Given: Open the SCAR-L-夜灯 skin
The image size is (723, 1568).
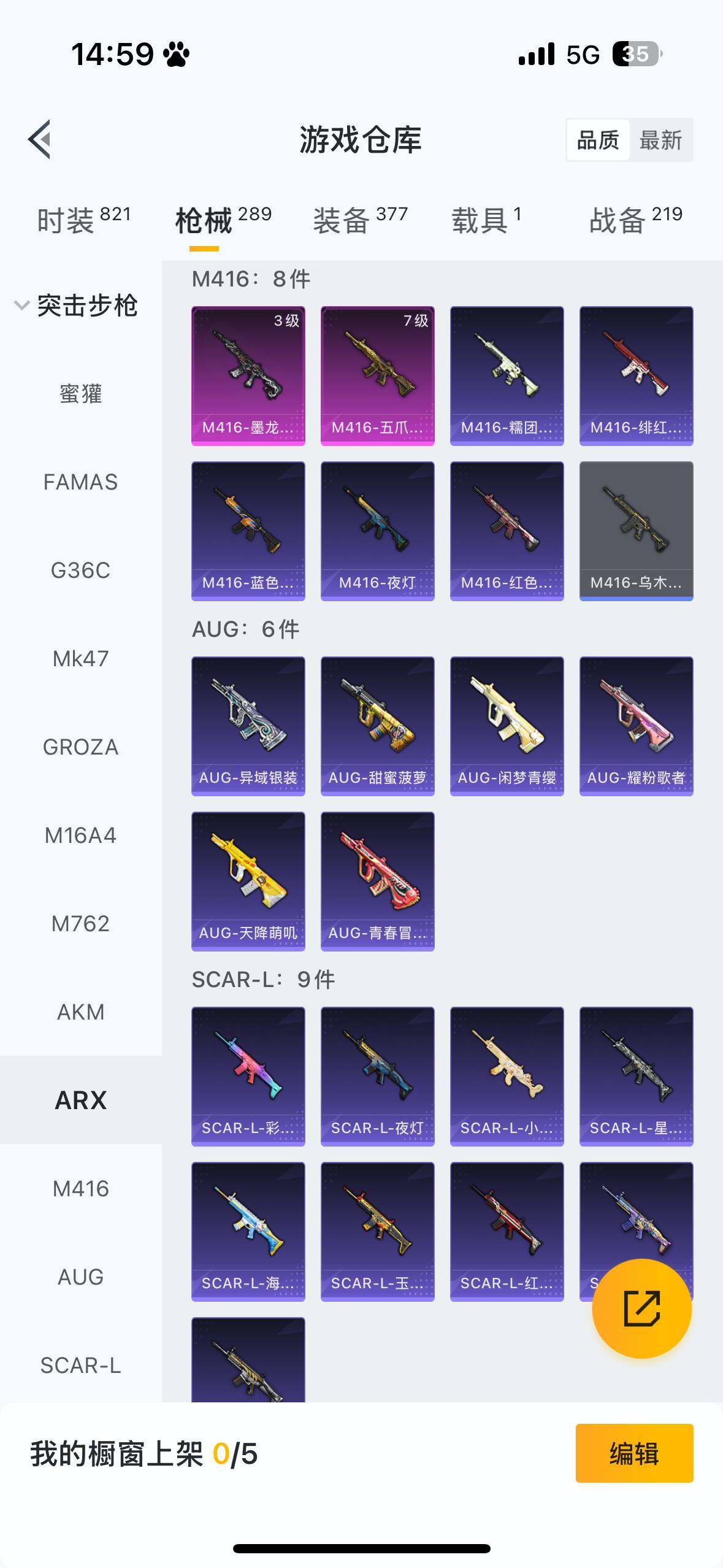Looking at the screenshot, I should (377, 1076).
